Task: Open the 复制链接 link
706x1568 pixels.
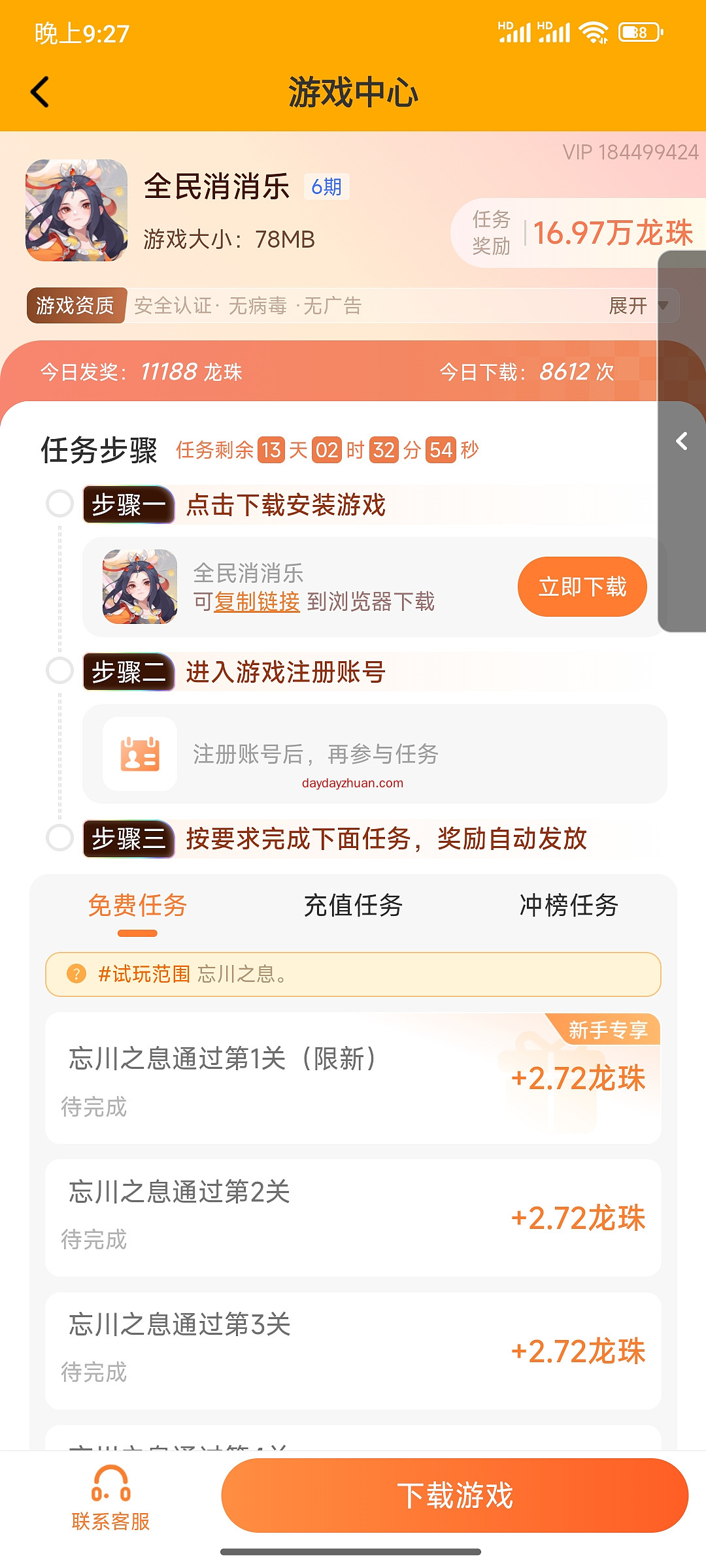Action: tap(257, 602)
